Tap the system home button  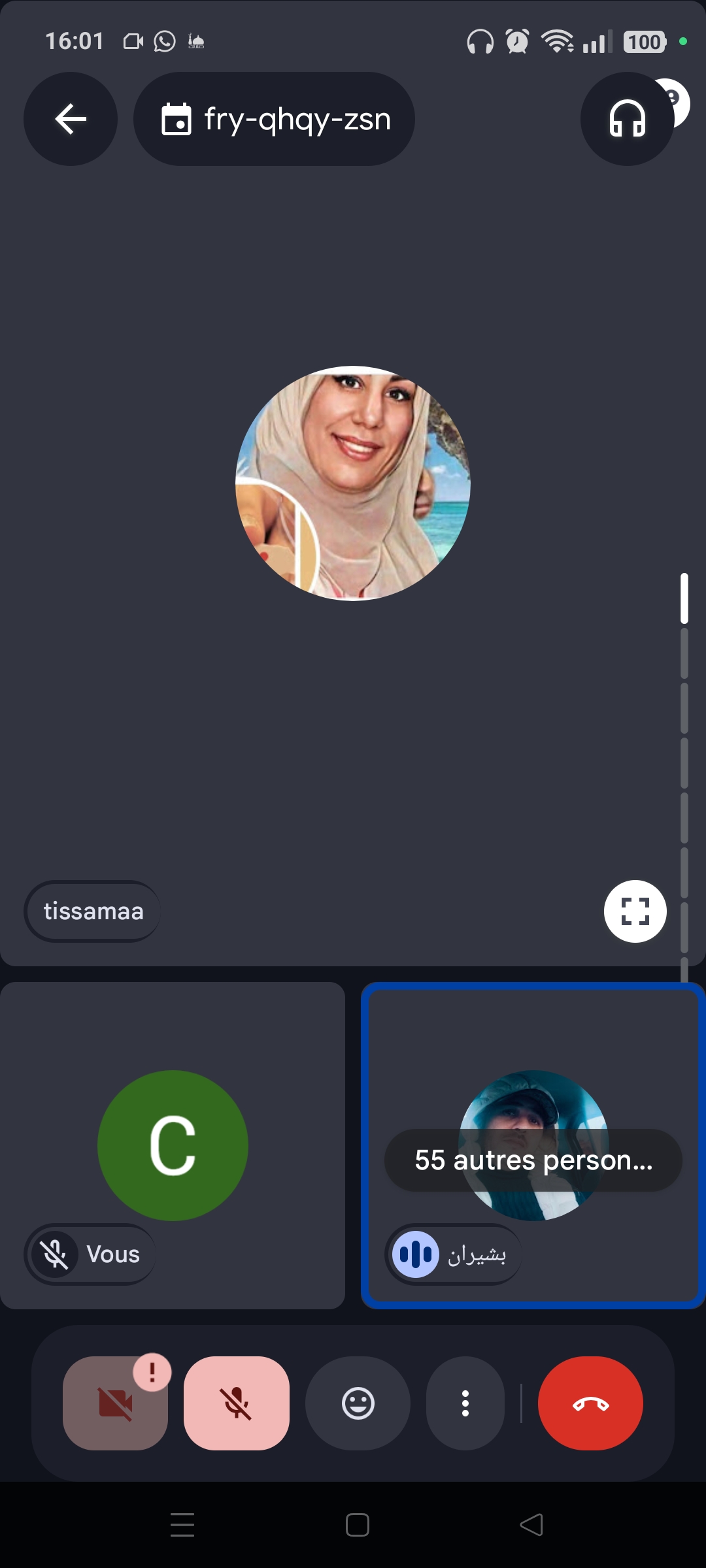(358, 1525)
